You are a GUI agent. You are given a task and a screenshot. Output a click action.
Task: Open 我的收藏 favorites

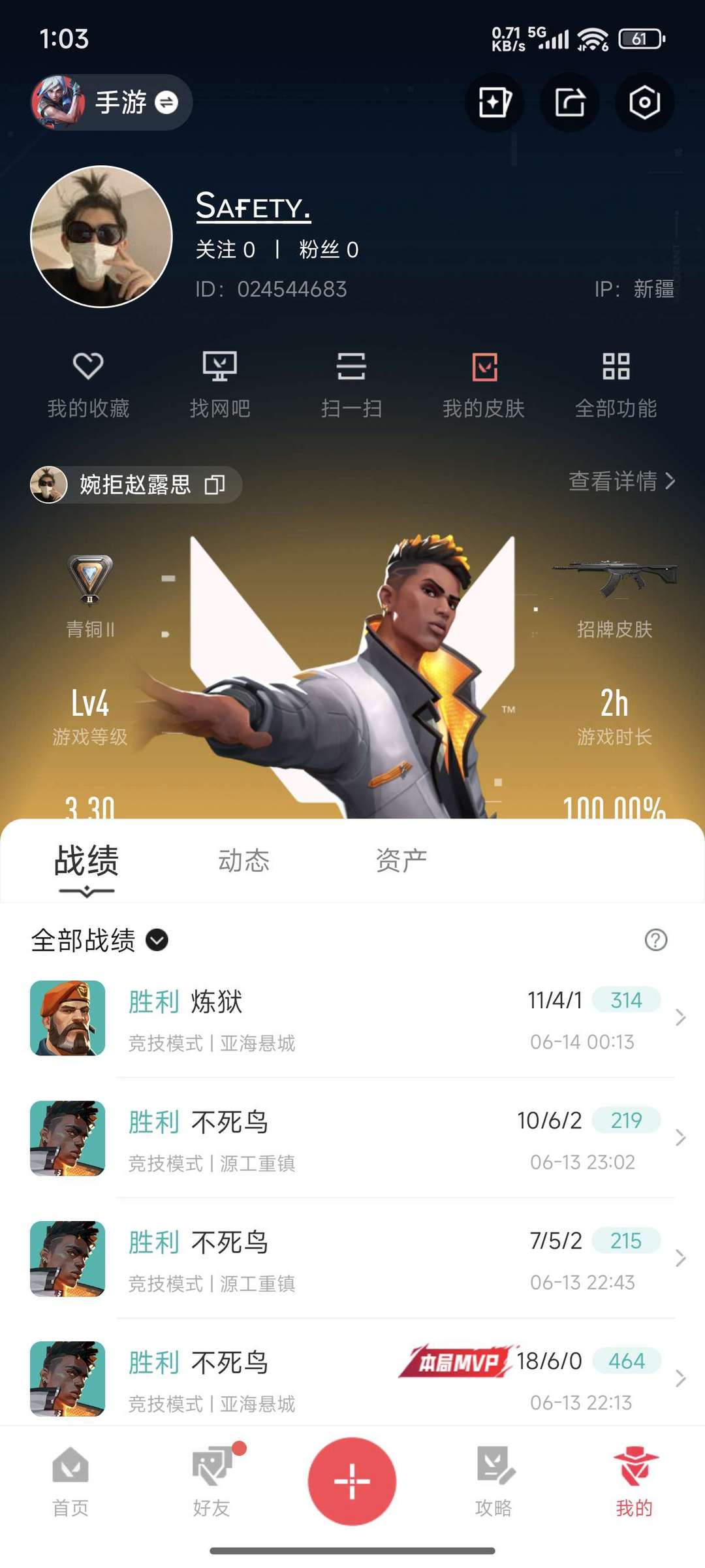88,385
